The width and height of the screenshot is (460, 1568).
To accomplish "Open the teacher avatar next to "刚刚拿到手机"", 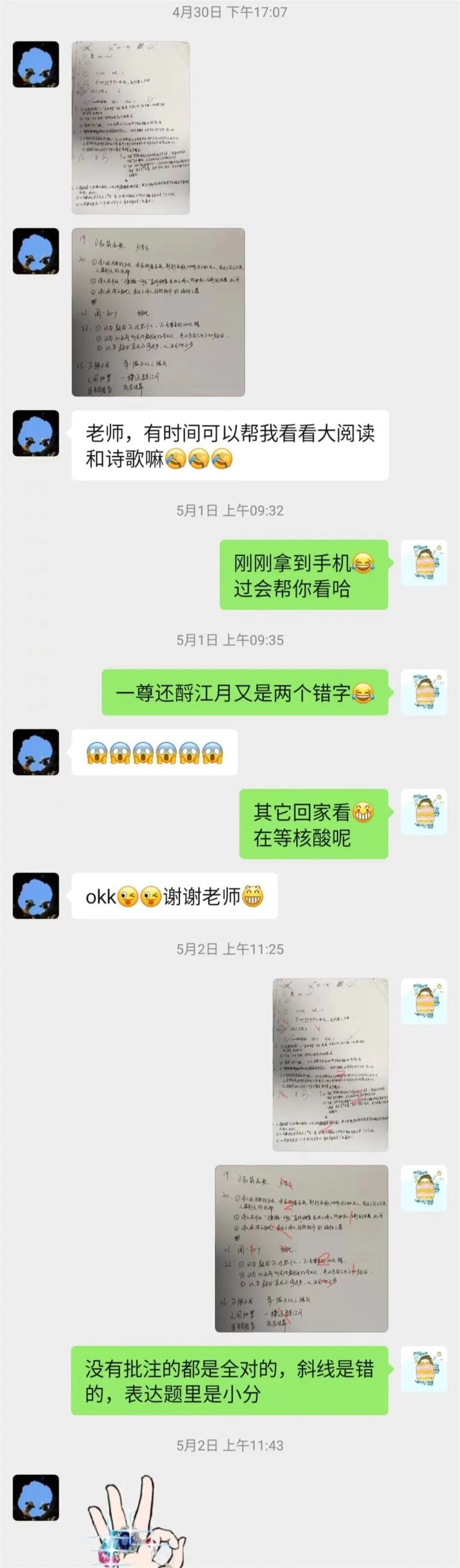I will (x=424, y=563).
